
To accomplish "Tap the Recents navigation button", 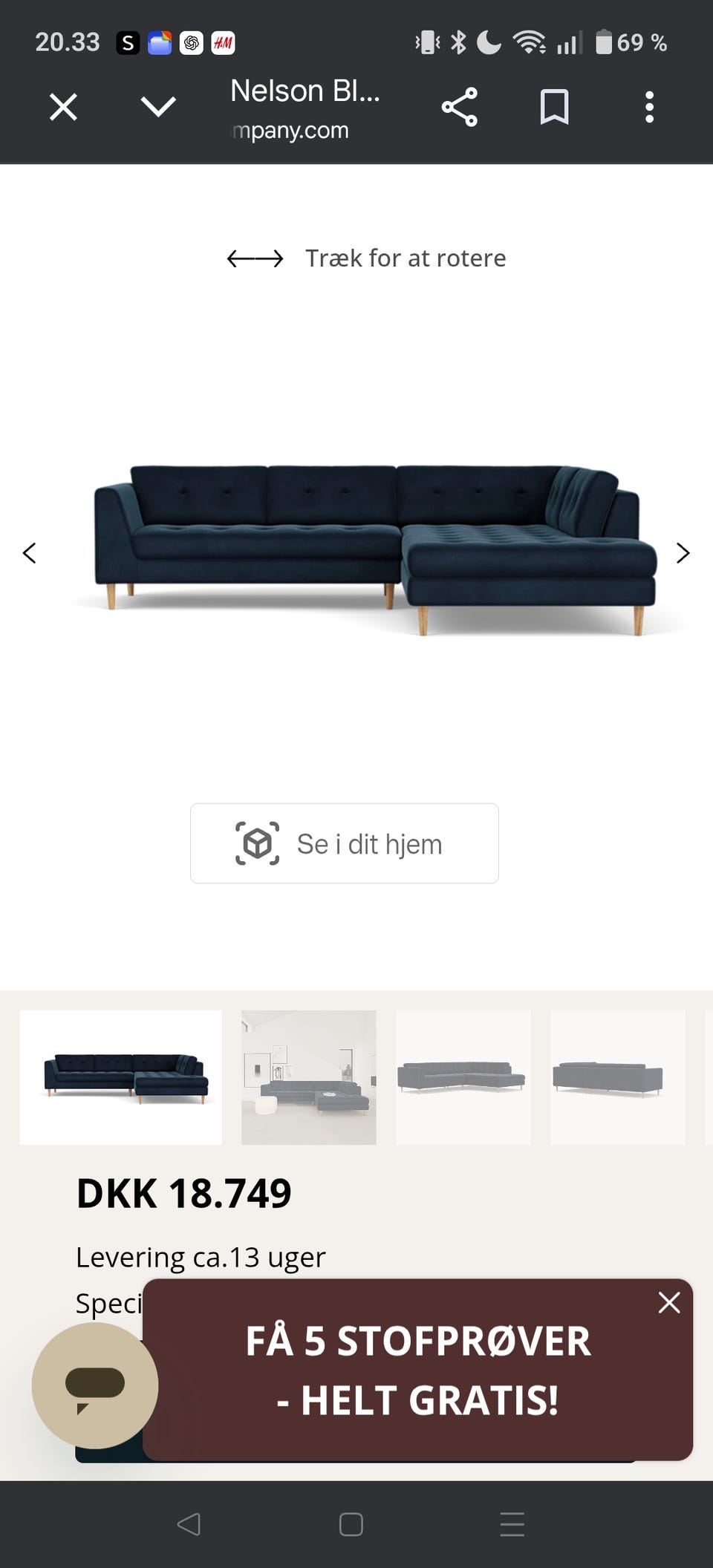I will 512,1526.
